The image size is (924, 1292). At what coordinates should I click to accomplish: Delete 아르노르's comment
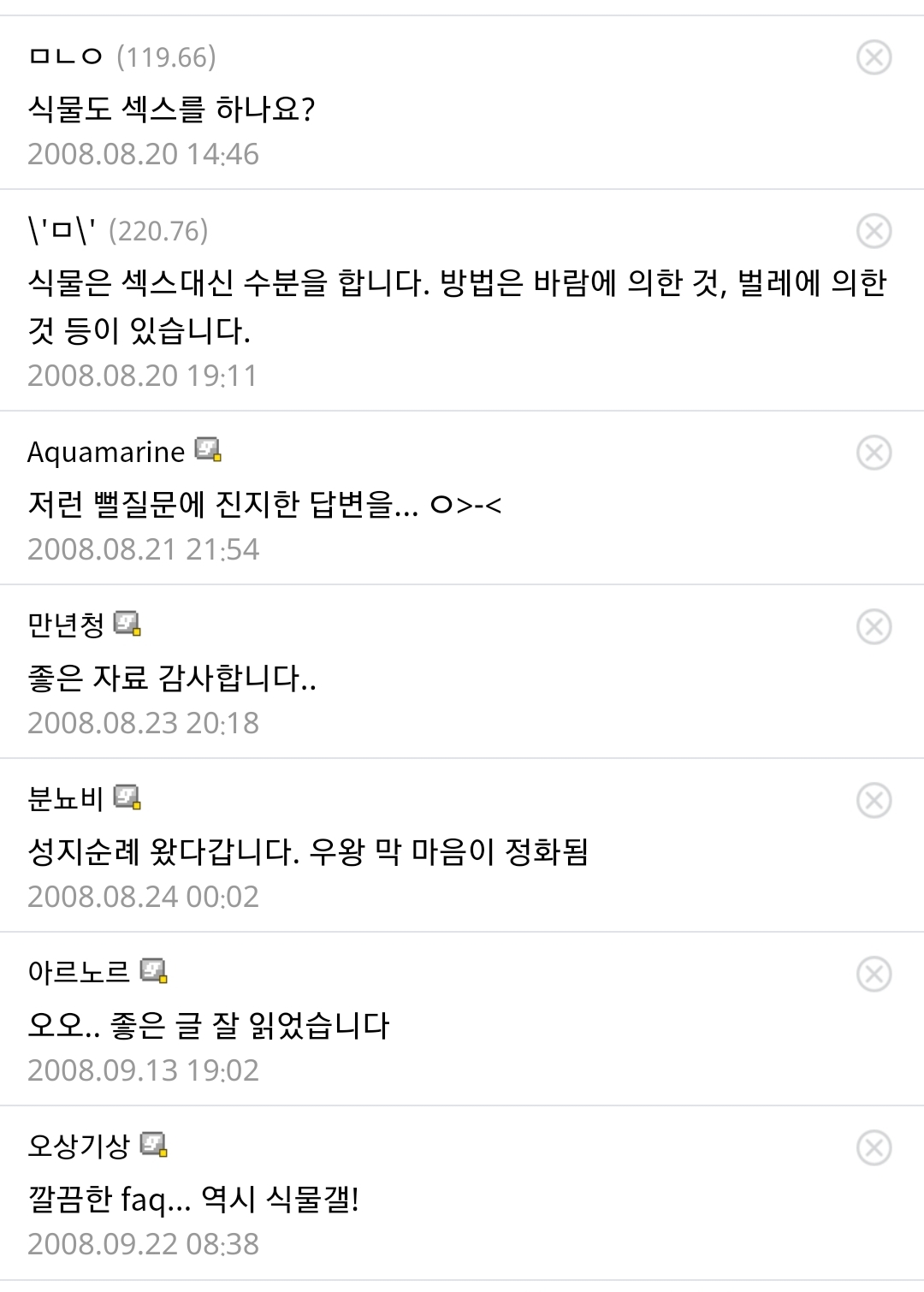point(874,974)
